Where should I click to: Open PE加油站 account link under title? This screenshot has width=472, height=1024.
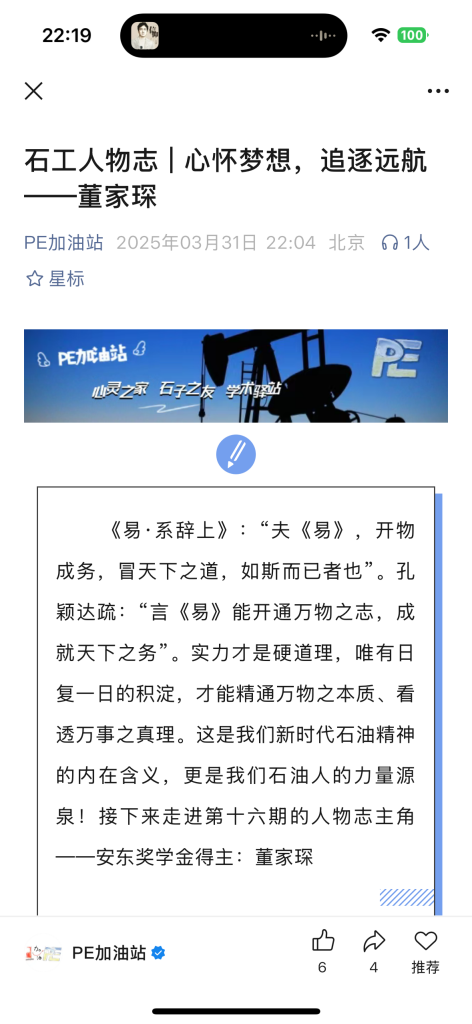click(x=64, y=243)
